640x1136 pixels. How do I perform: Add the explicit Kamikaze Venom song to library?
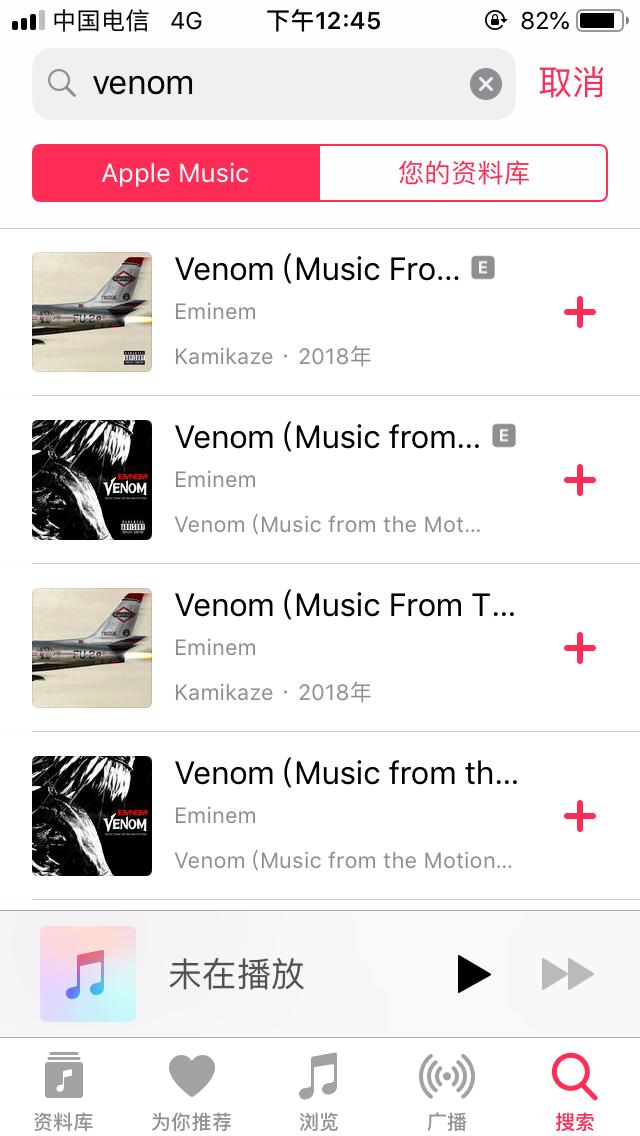(580, 313)
